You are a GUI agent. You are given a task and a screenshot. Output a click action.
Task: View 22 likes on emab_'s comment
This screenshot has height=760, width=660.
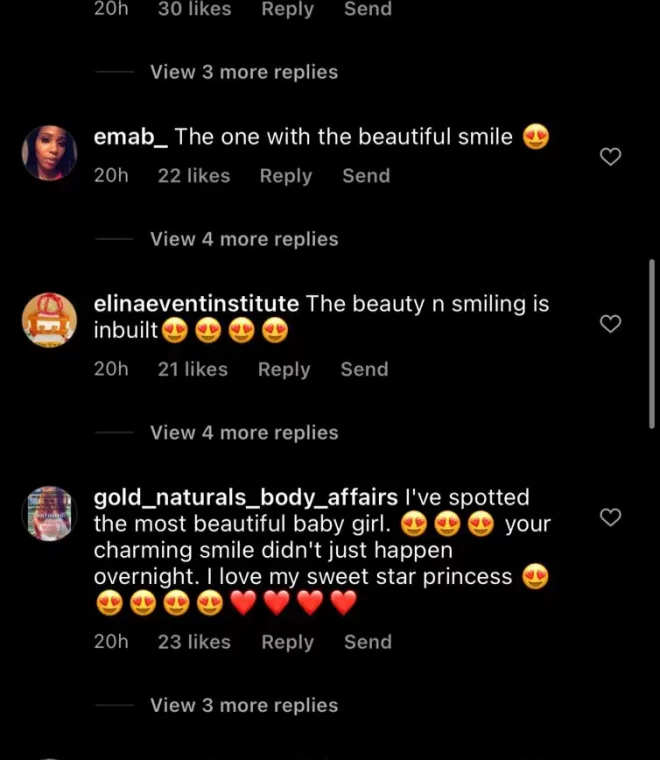(x=194, y=176)
